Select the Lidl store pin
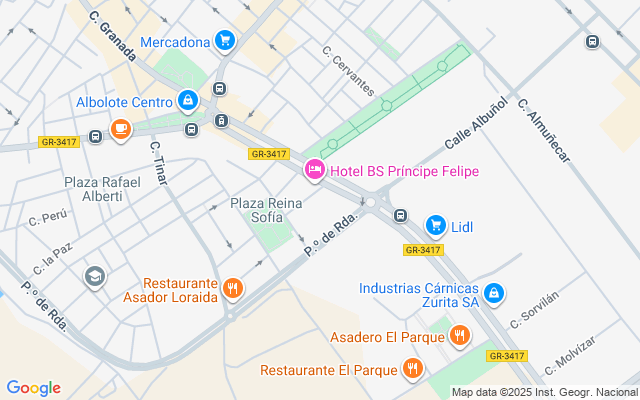The height and width of the screenshot is (400, 640). pos(436,226)
